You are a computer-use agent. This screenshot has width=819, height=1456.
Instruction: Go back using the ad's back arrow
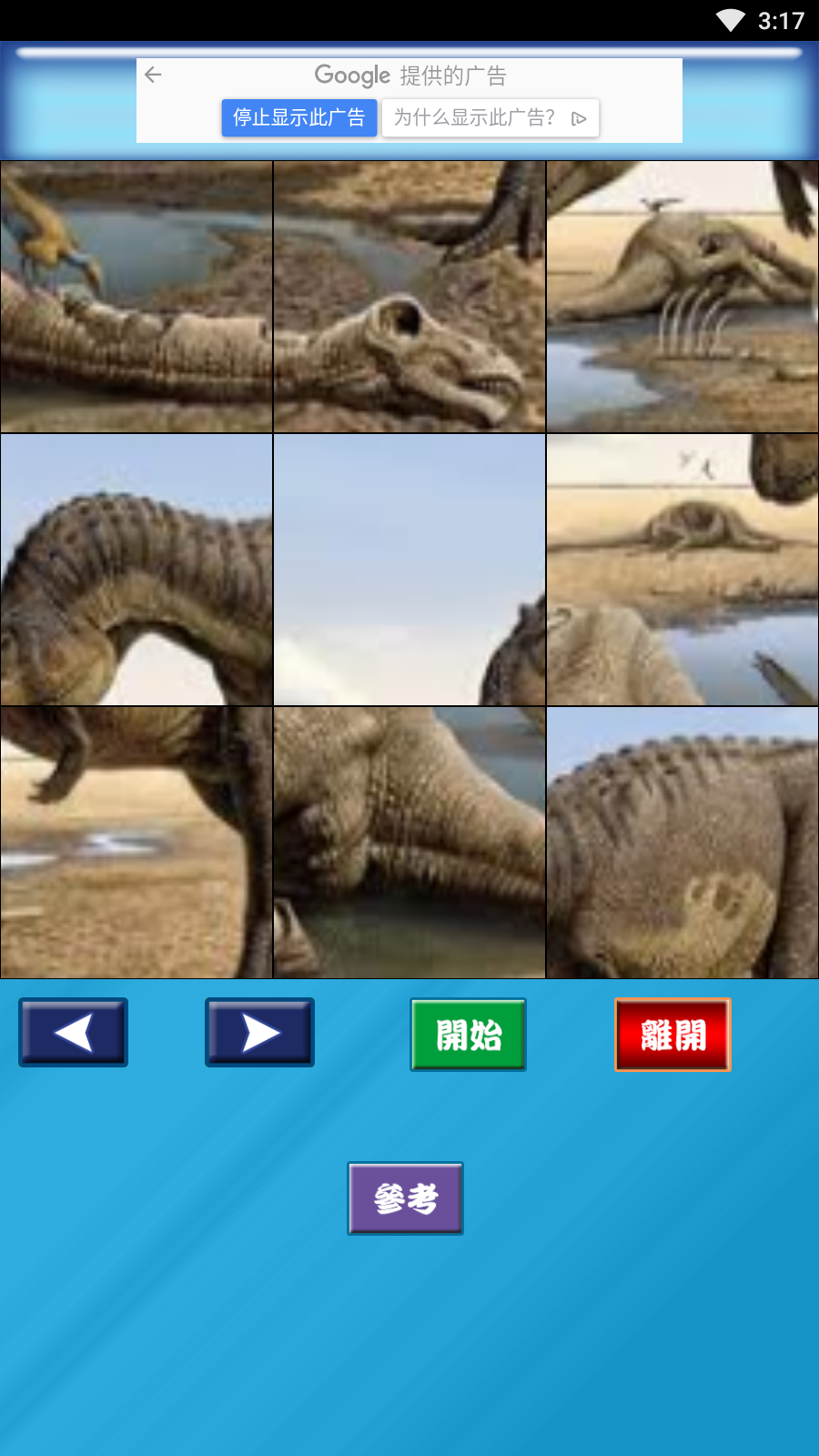point(153,75)
